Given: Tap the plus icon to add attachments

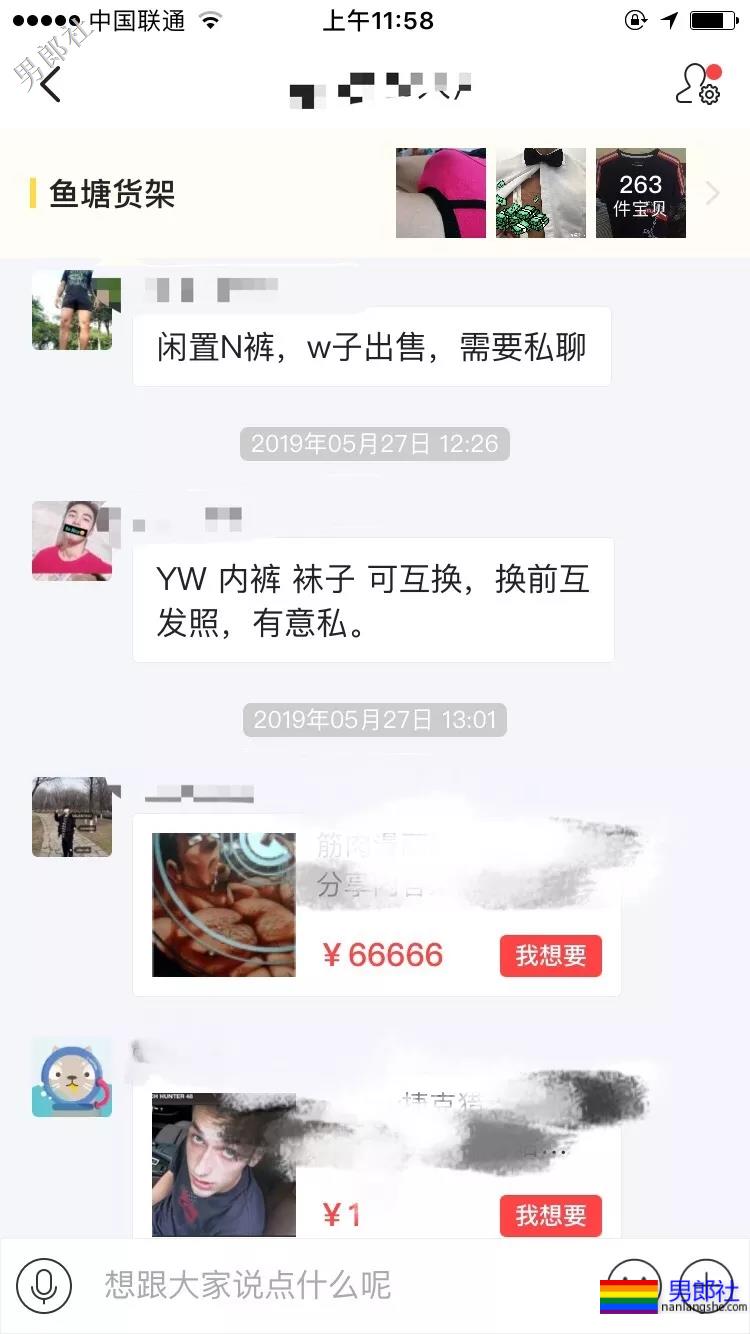Looking at the screenshot, I should (x=706, y=1288).
